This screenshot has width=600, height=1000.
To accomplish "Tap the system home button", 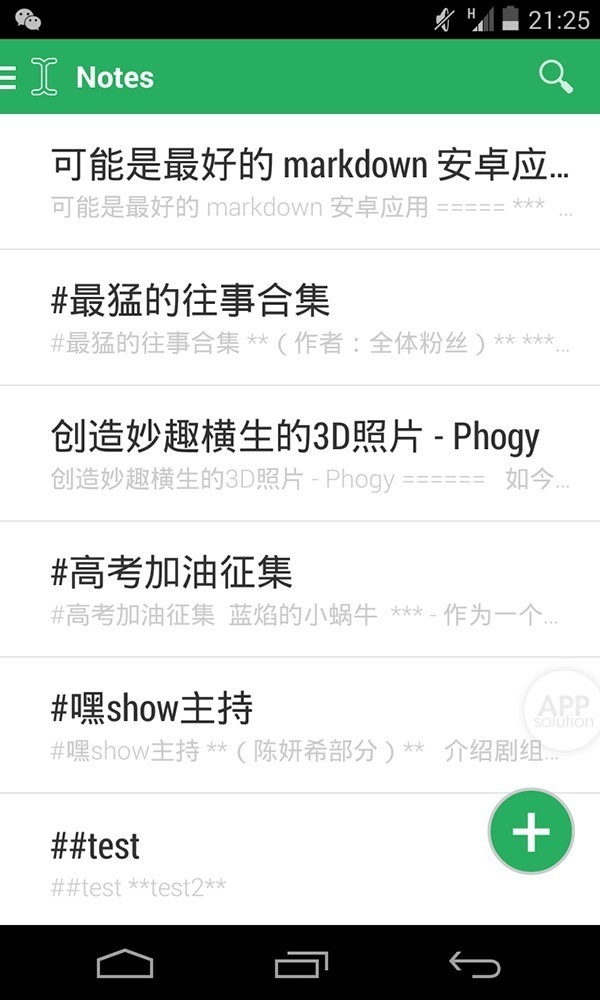I will [125, 963].
